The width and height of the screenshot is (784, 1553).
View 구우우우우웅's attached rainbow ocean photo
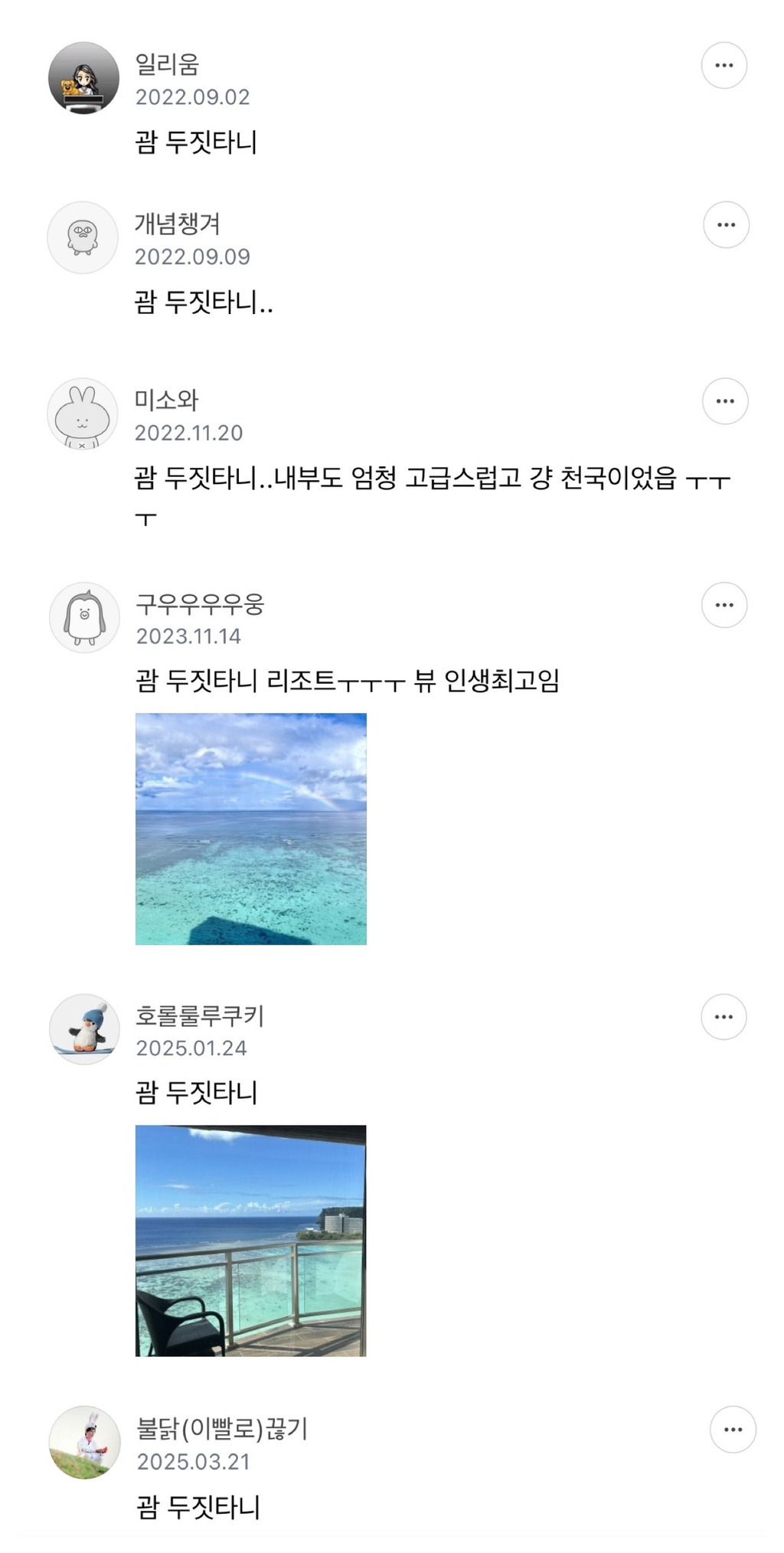pyautogui.click(x=251, y=829)
